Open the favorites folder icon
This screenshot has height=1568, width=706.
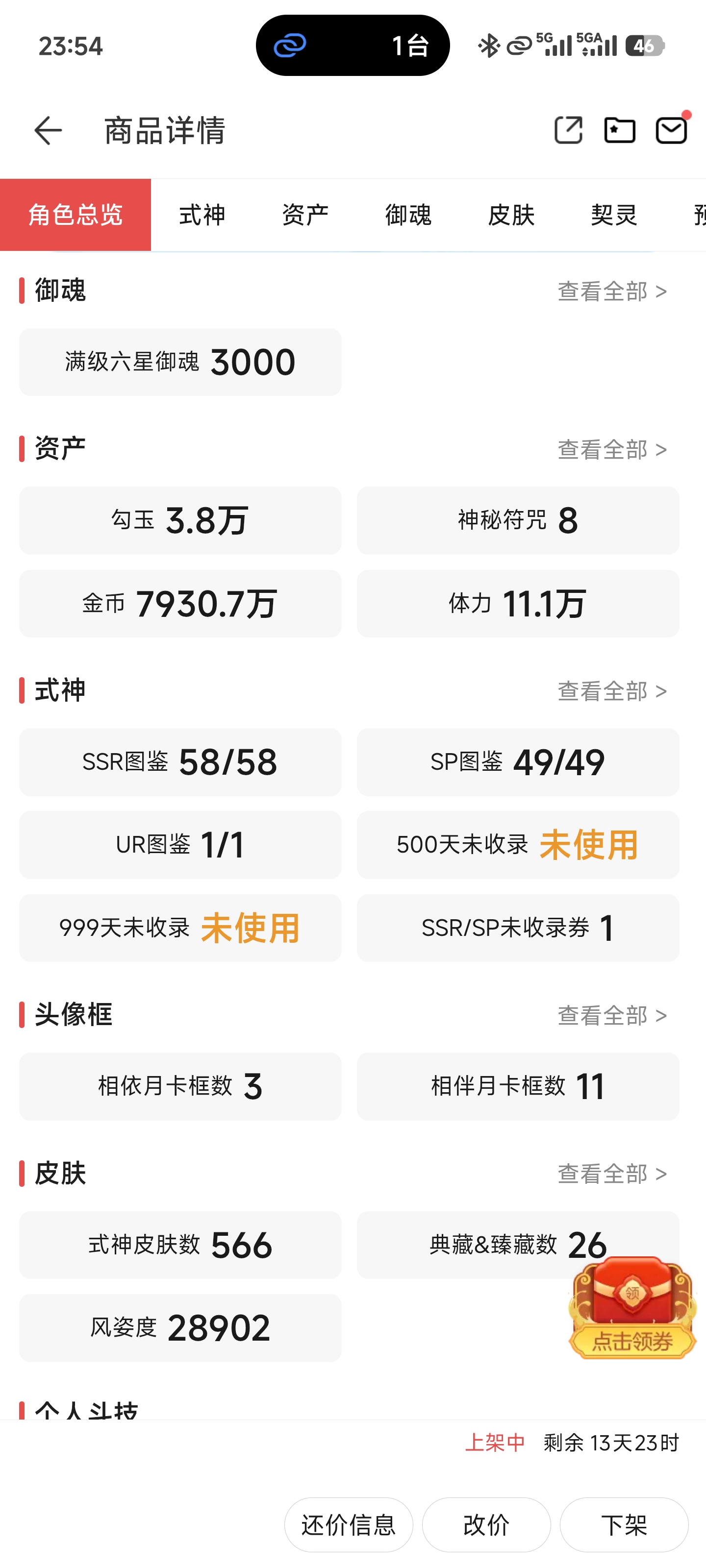620,130
